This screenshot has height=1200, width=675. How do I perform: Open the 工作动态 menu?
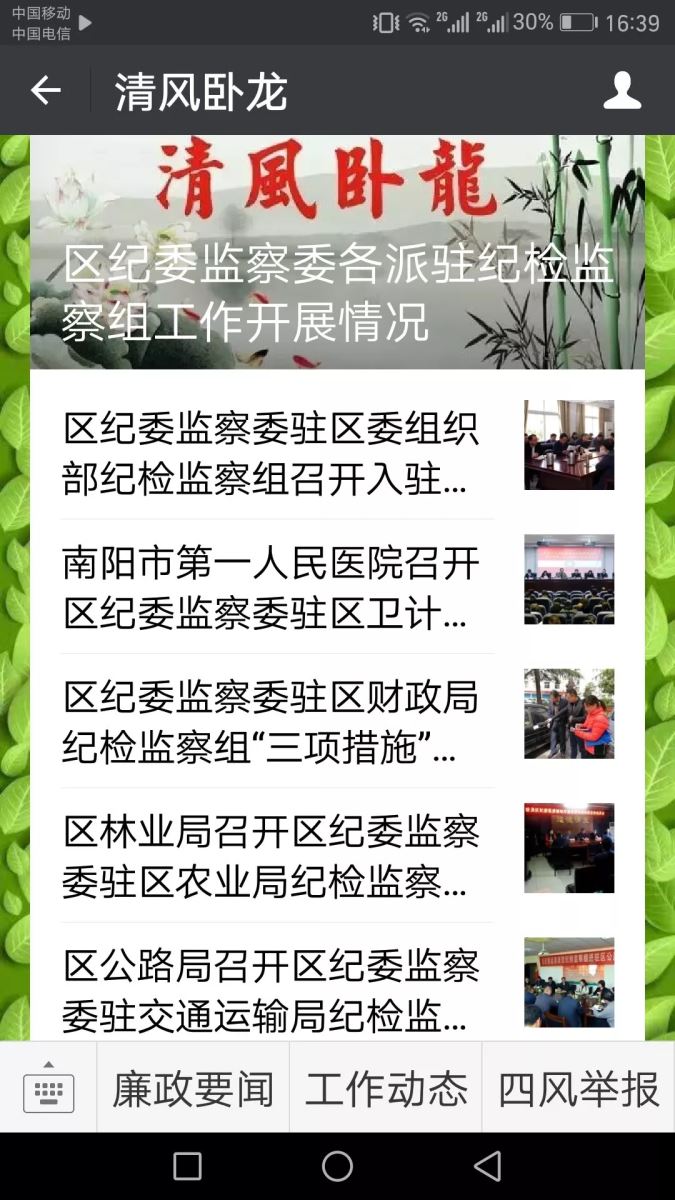[x=386, y=1088]
